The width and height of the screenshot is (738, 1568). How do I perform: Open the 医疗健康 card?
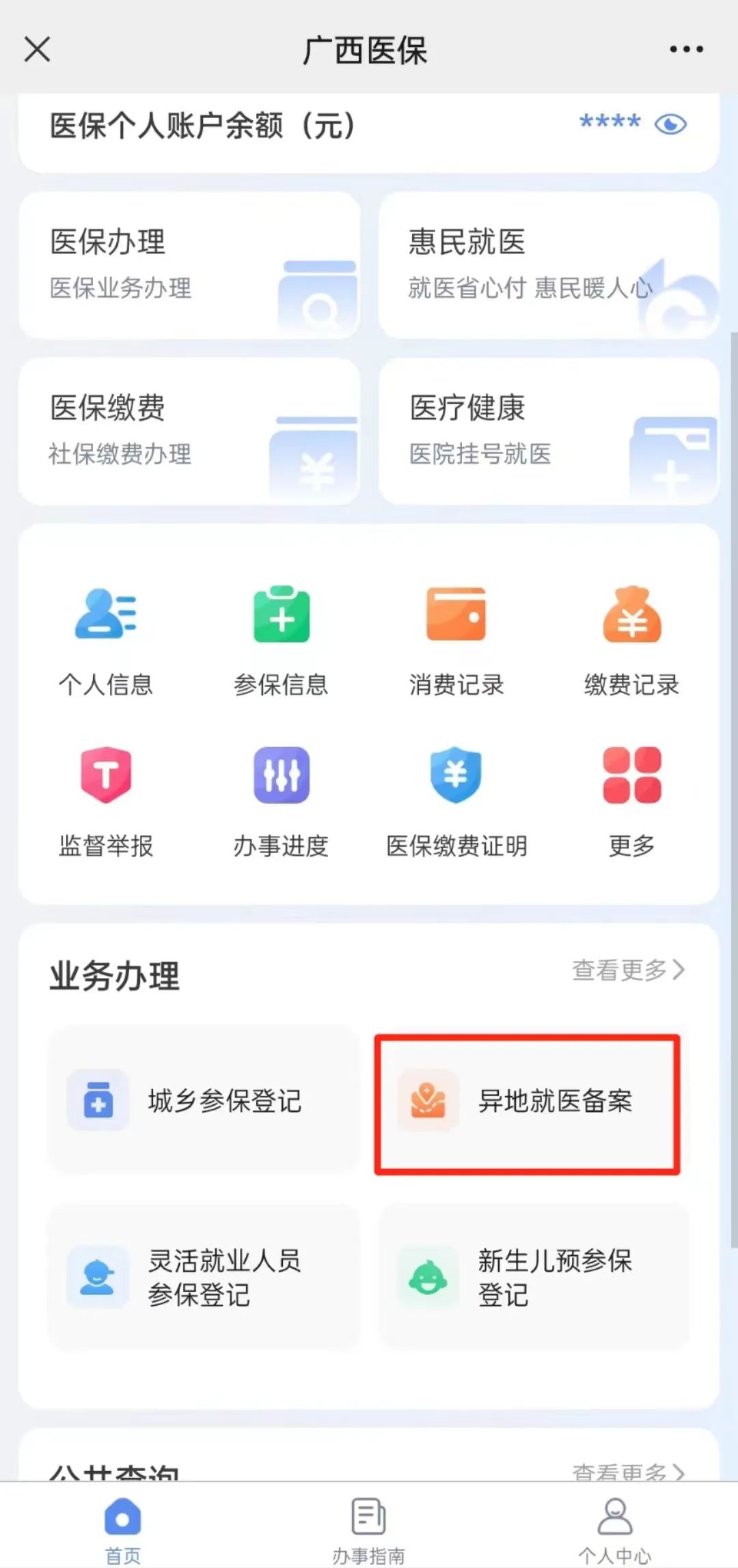coord(549,432)
